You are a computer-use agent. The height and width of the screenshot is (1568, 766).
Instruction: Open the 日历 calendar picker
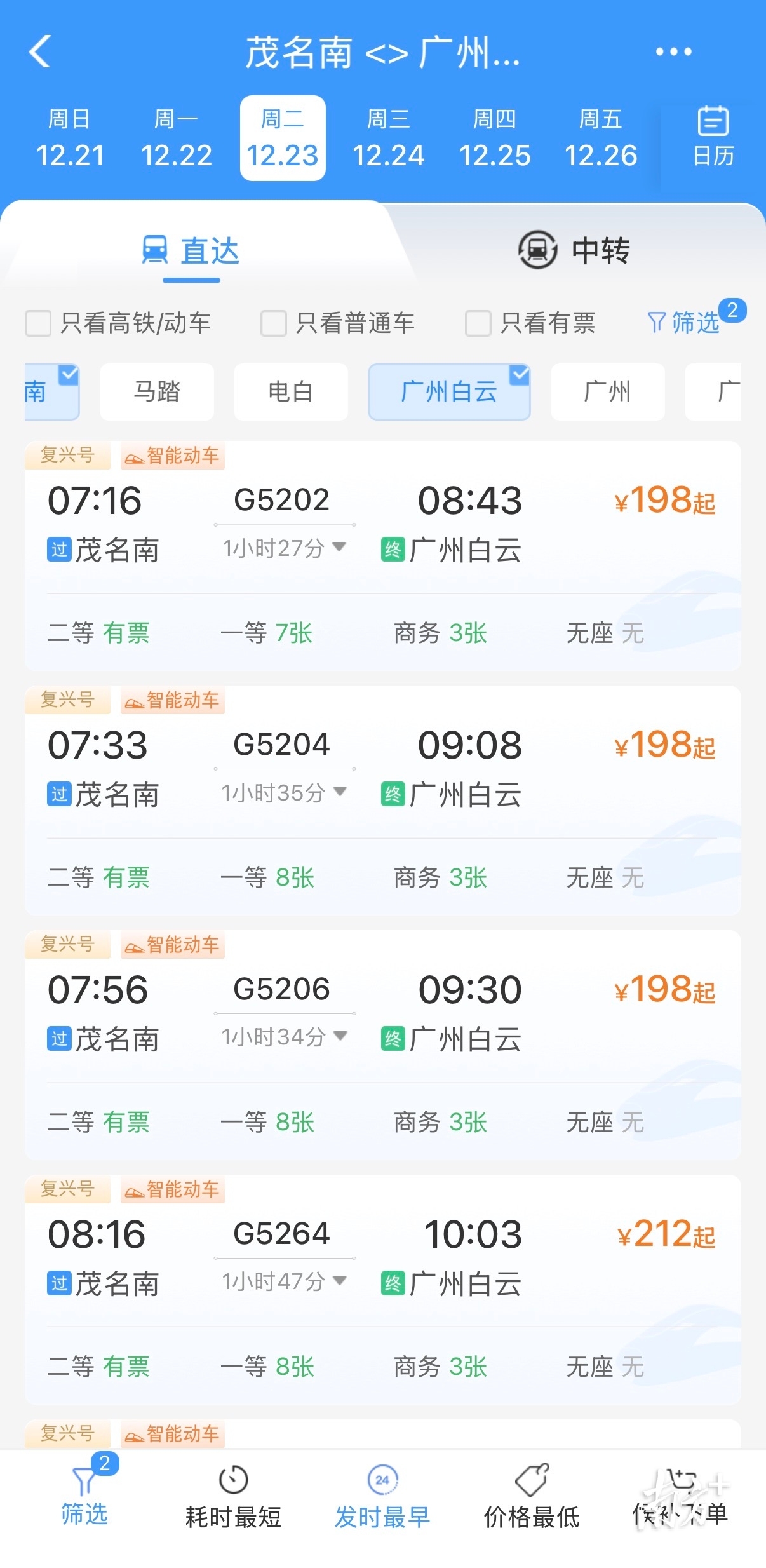point(713,139)
